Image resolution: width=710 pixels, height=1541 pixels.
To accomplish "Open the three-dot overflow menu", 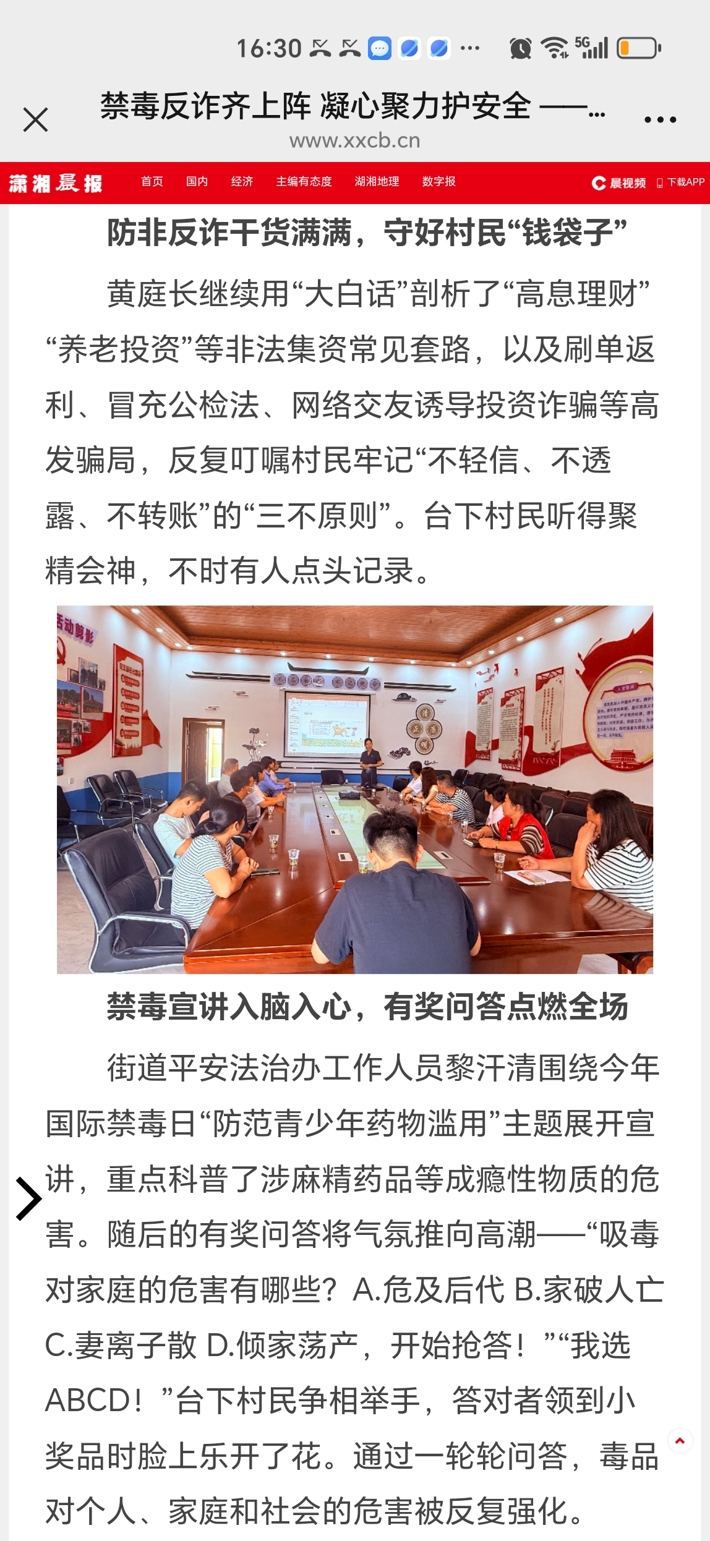I will [x=660, y=120].
